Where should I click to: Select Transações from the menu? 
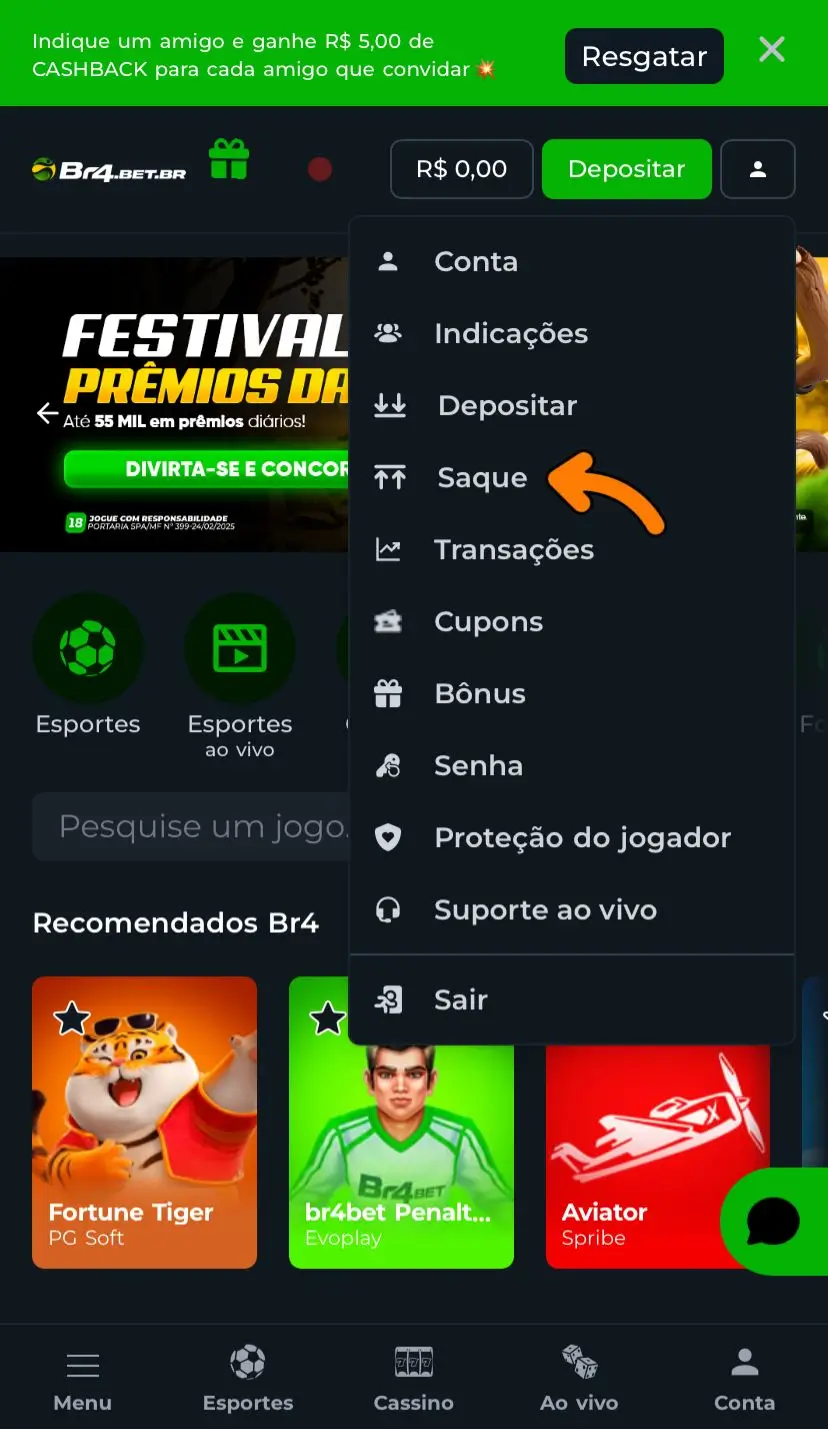click(x=513, y=549)
